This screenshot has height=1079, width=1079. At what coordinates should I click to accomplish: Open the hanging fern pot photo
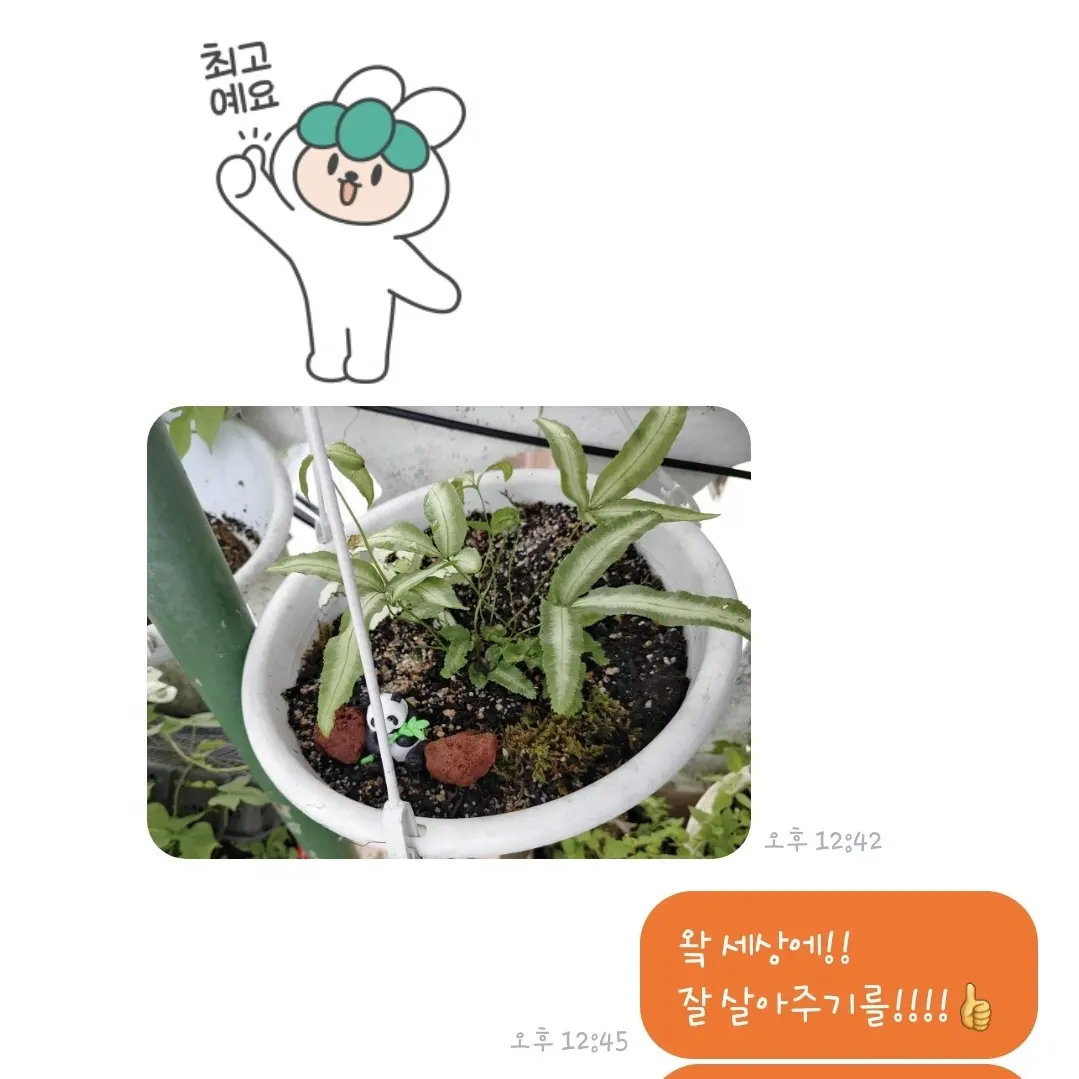tap(449, 632)
